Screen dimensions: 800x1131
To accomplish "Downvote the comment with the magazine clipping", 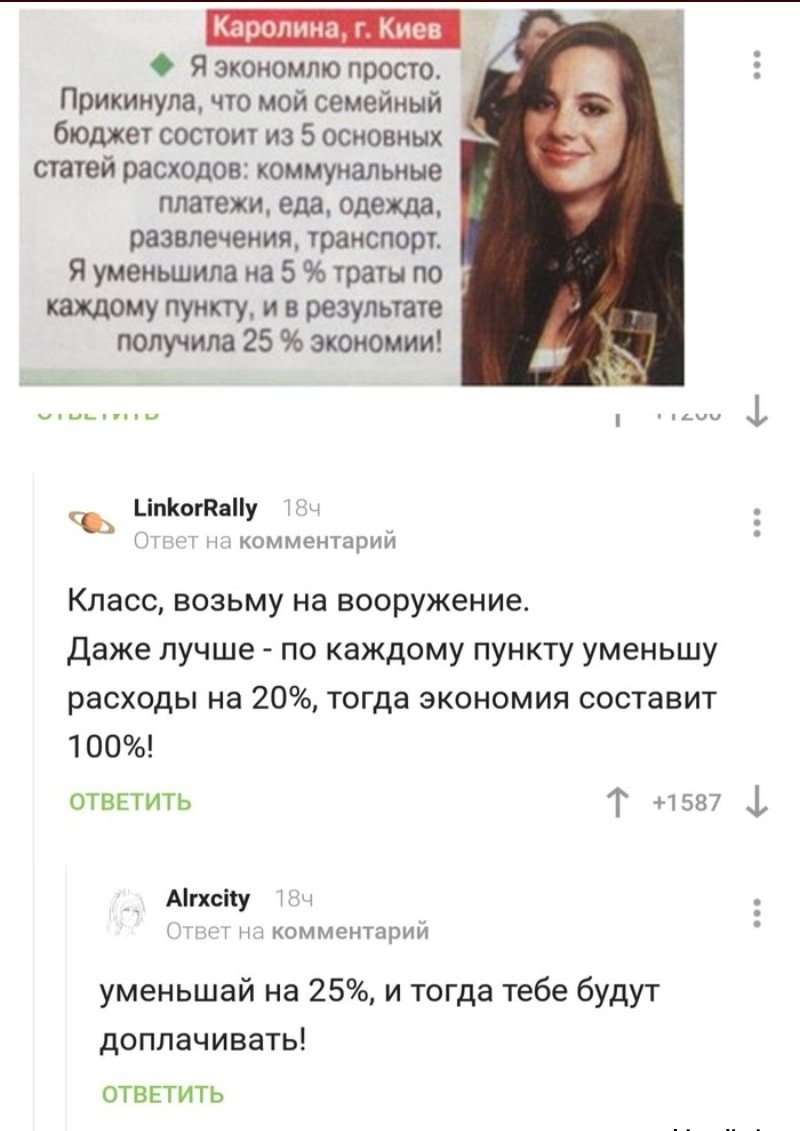I will [761, 412].
